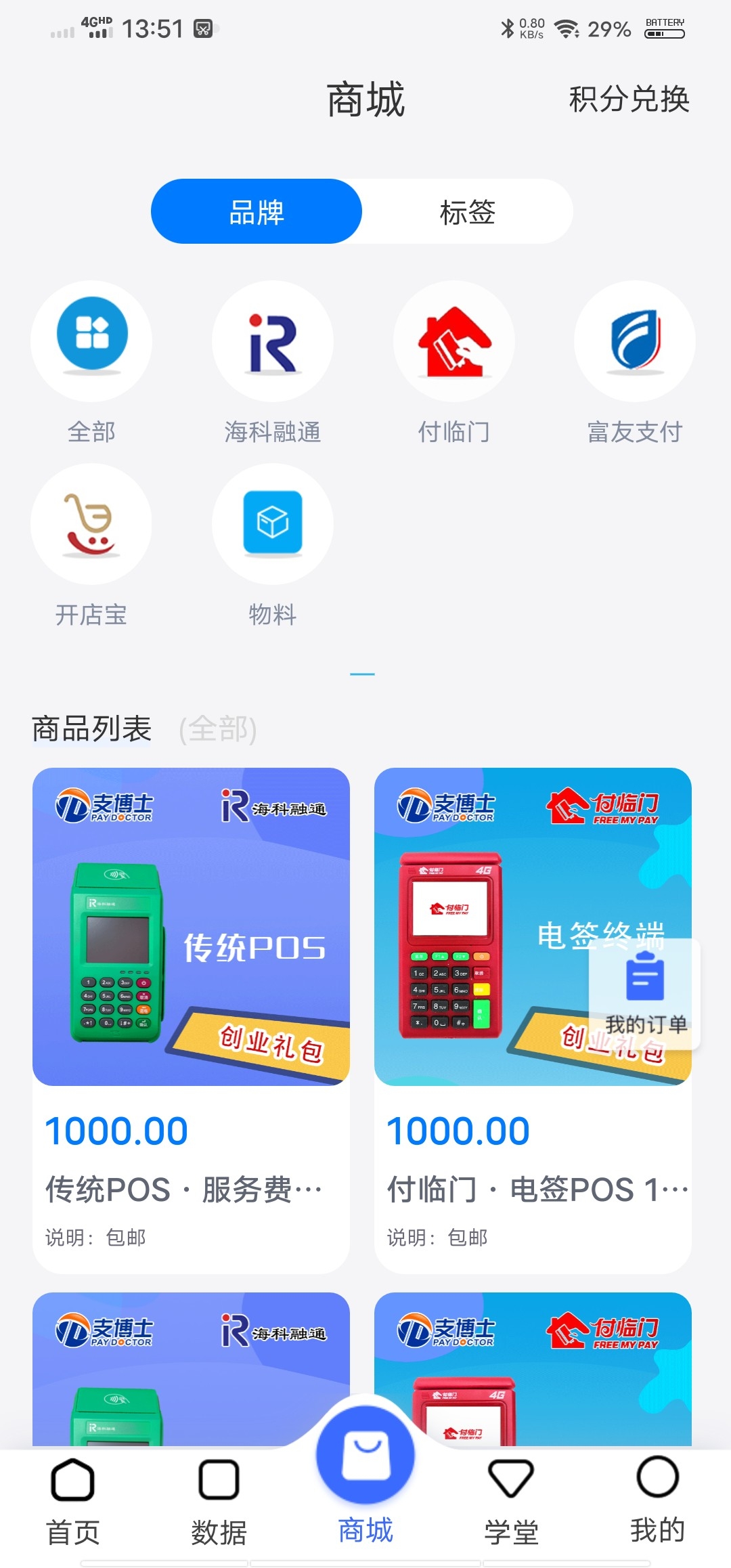Viewport: 731px width, 1568px height.
Task: Select the 品牌 segment
Action: (257, 212)
